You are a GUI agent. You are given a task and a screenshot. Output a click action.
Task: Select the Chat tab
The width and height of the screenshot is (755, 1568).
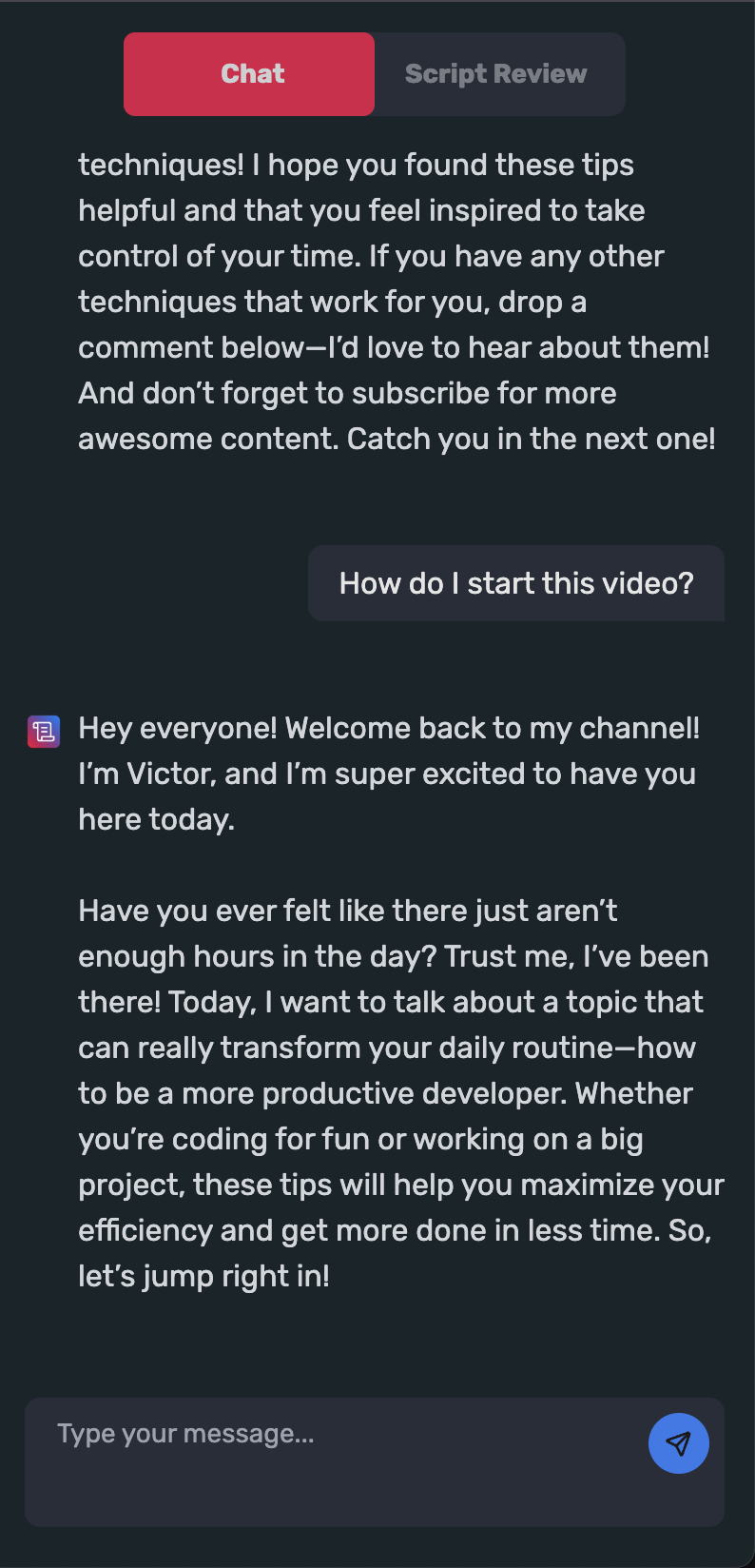point(250,74)
